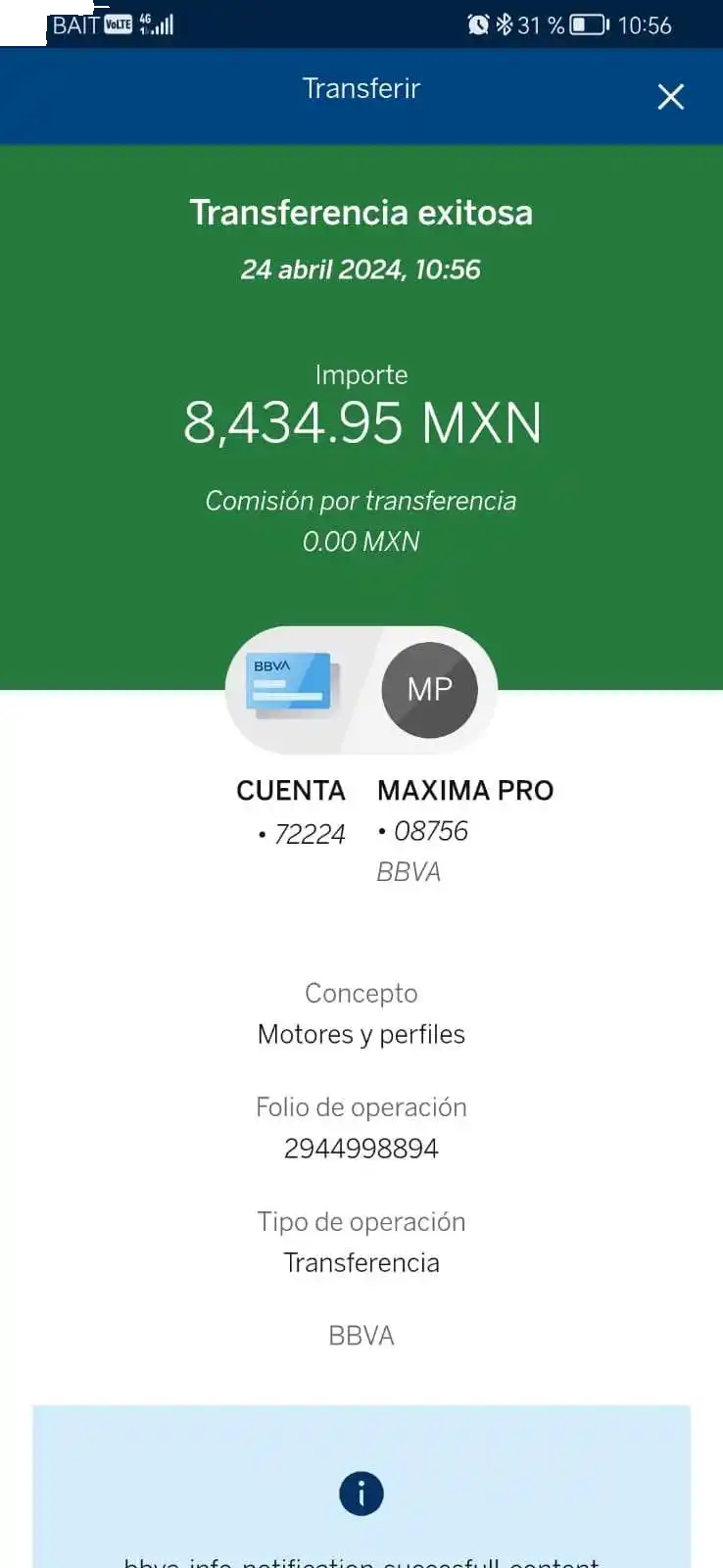Close the Transferir confirmation screen
The width and height of the screenshot is (723, 1568).
pyautogui.click(x=670, y=96)
